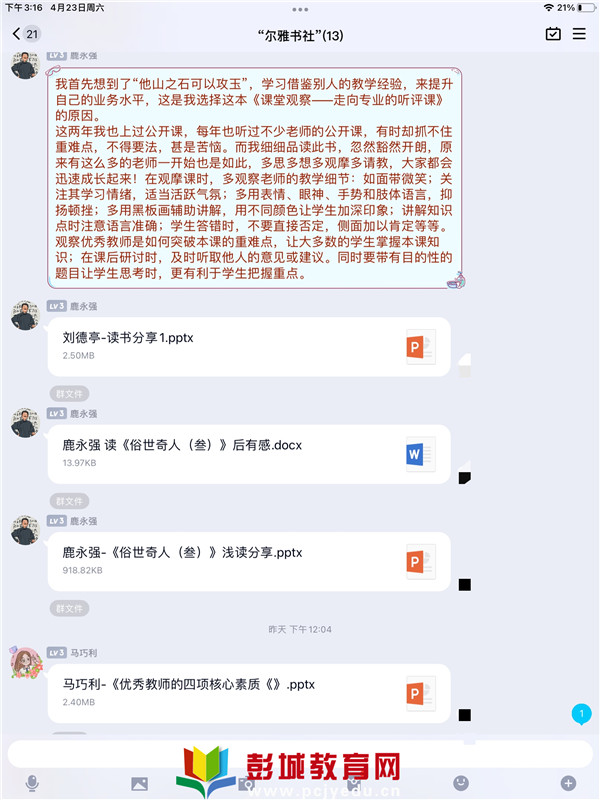Tap the message input field
Viewport: 600px width, 800px height.
(x=300, y=752)
